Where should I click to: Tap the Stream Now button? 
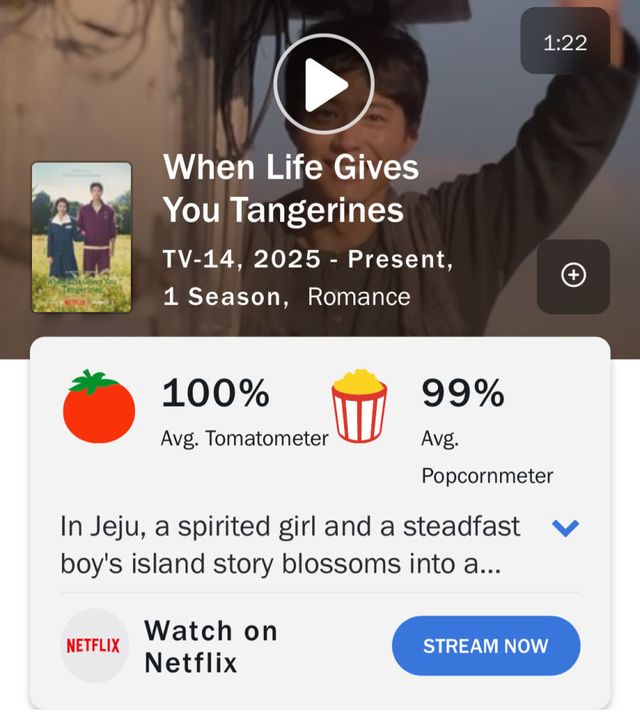(485, 645)
